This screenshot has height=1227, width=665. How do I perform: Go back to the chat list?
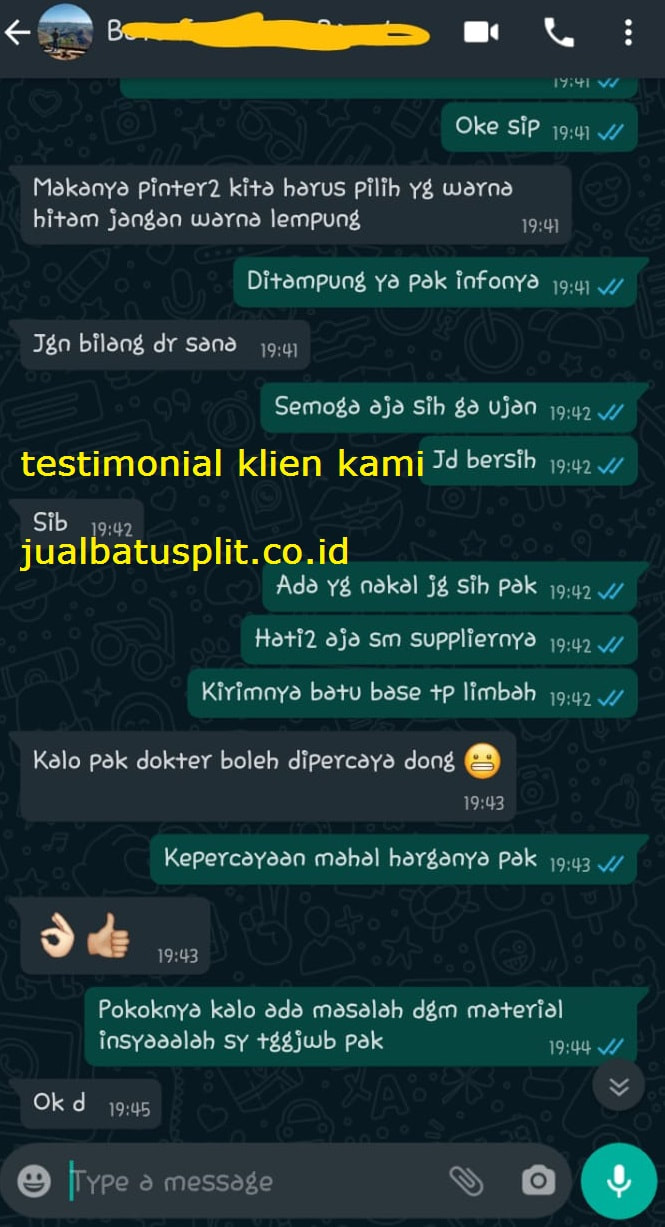[17, 32]
